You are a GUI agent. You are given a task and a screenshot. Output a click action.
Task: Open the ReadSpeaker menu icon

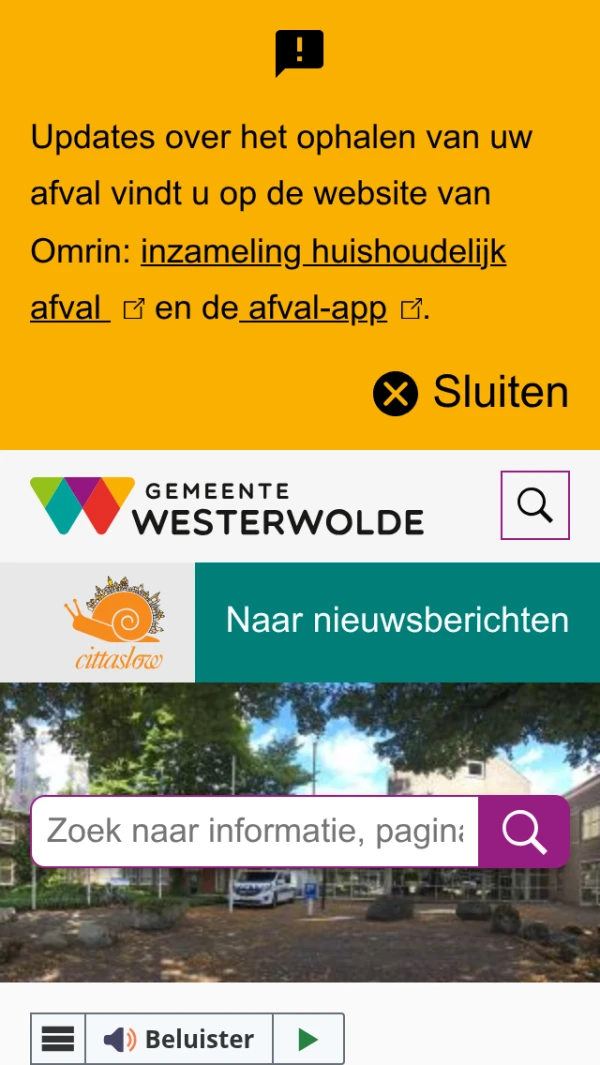point(58,1040)
